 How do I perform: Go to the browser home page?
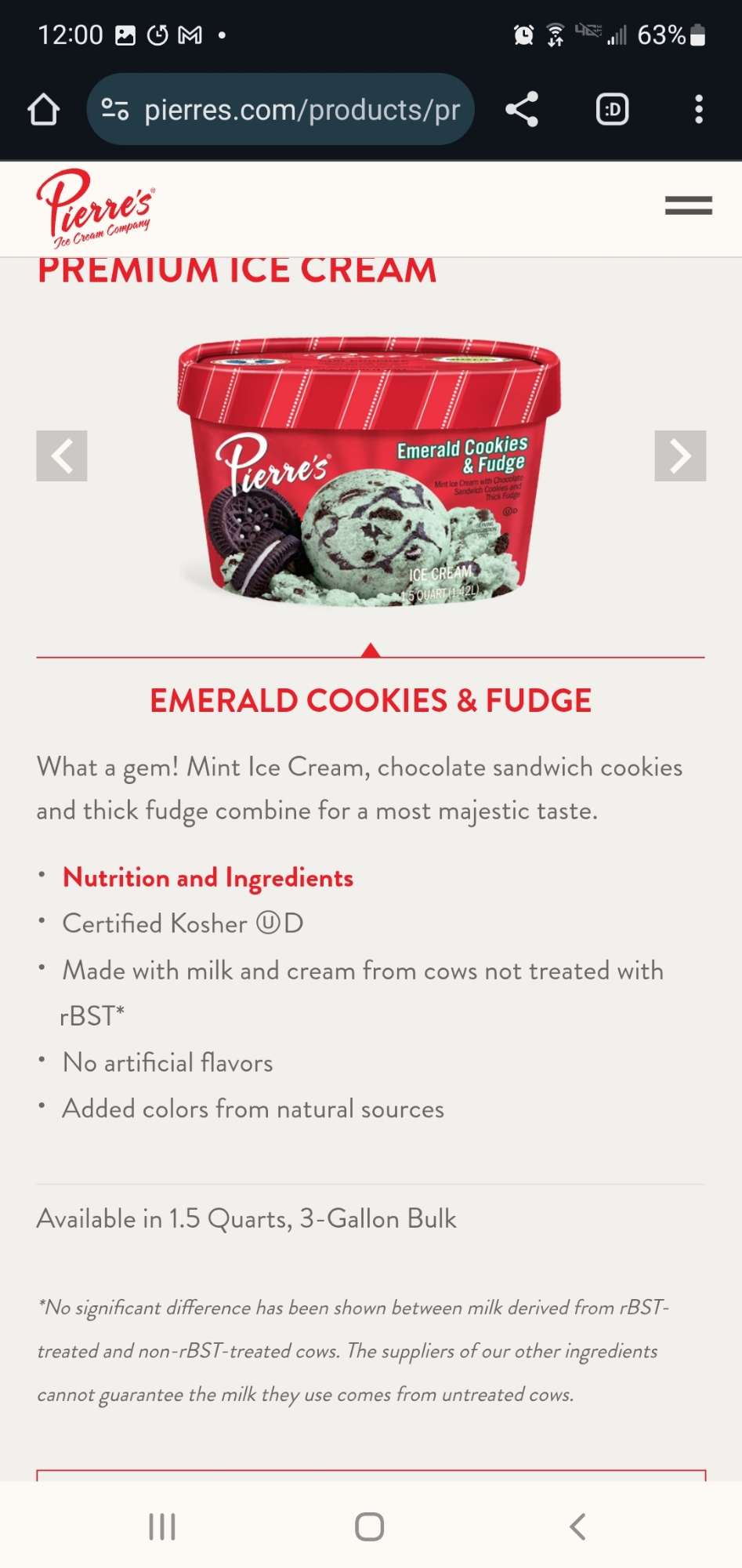coord(44,110)
